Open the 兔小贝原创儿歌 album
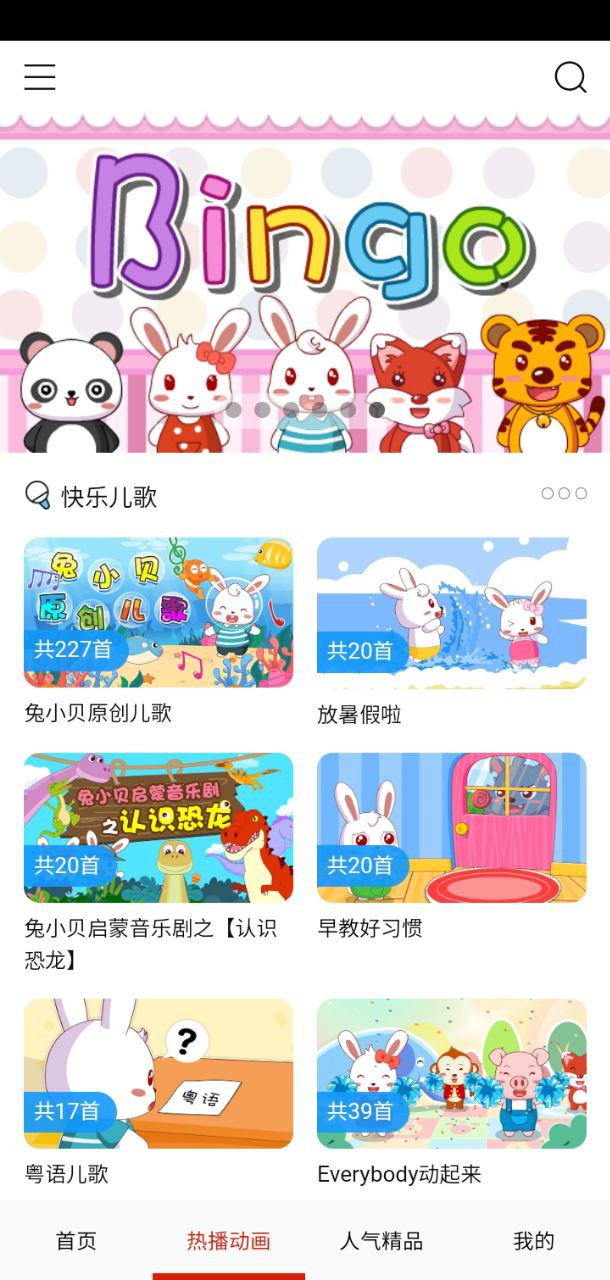 pos(158,612)
